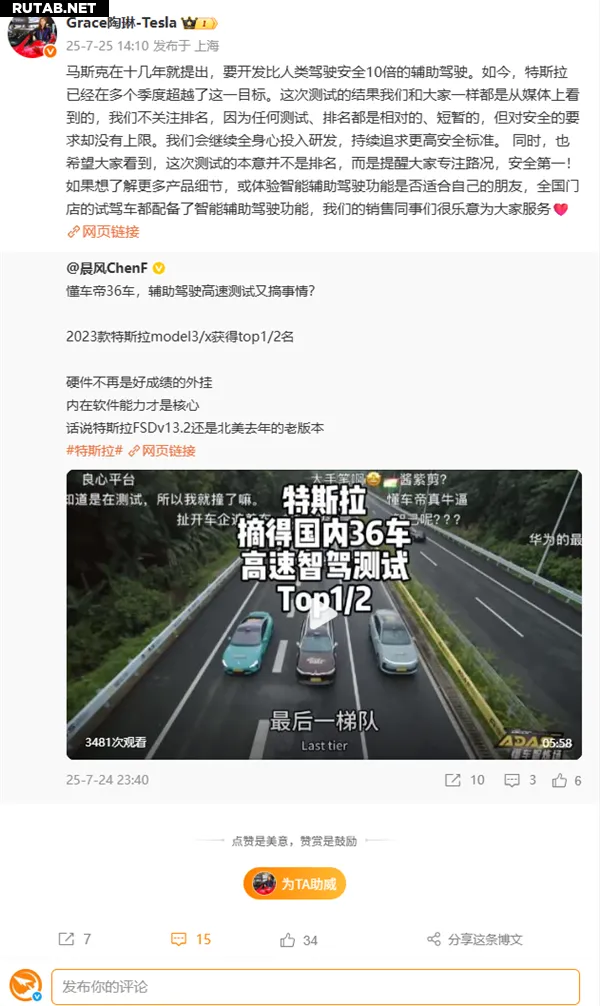
Task: Like the quoted post from 晨风ChenF
Action: click(567, 780)
